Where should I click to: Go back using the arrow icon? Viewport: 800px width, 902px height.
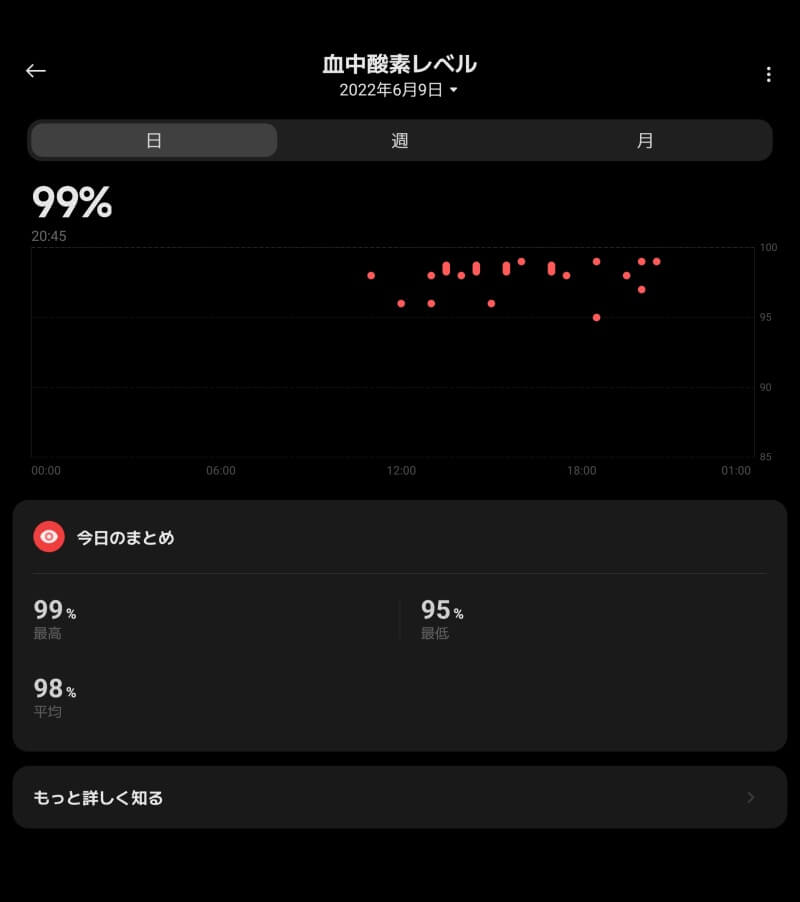pyautogui.click(x=36, y=70)
